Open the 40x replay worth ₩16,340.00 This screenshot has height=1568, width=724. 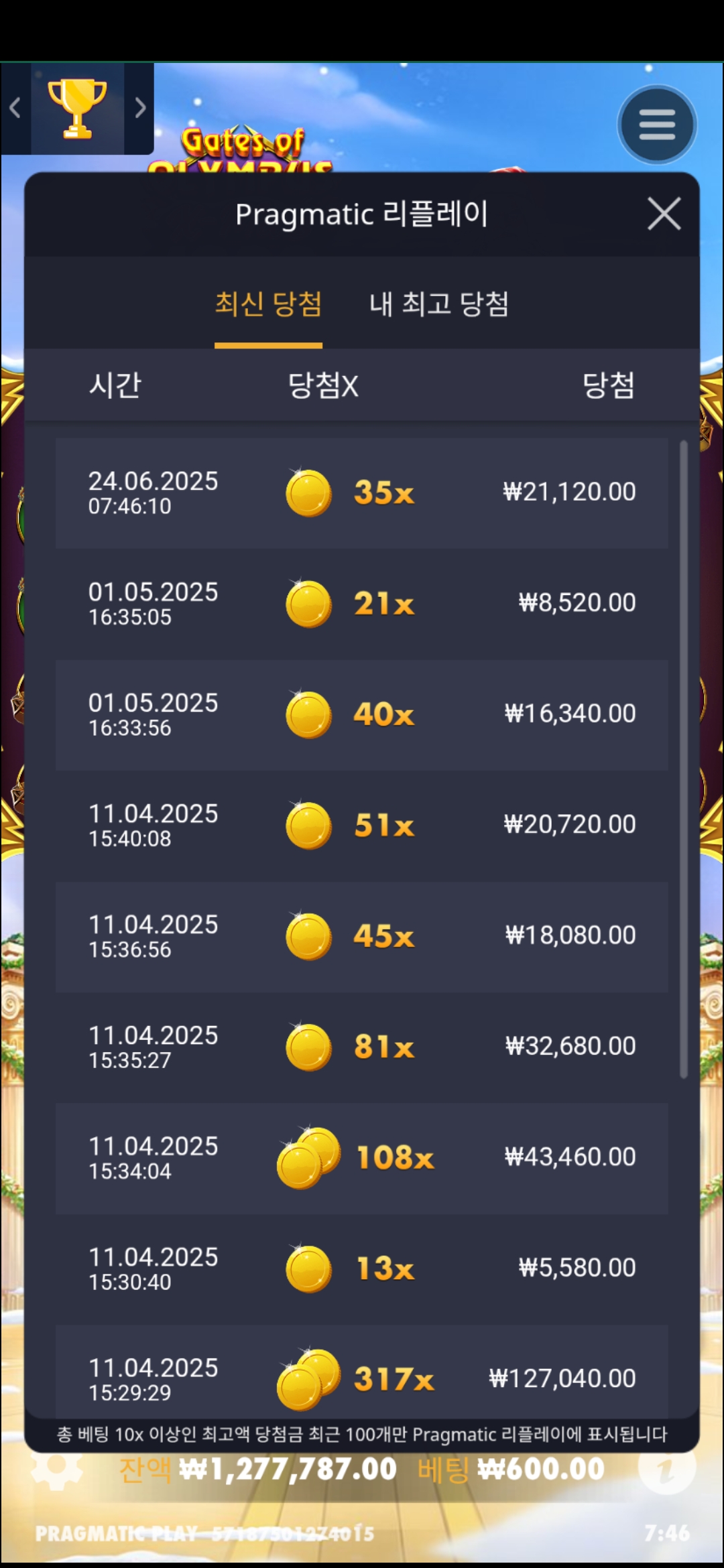(x=362, y=714)
